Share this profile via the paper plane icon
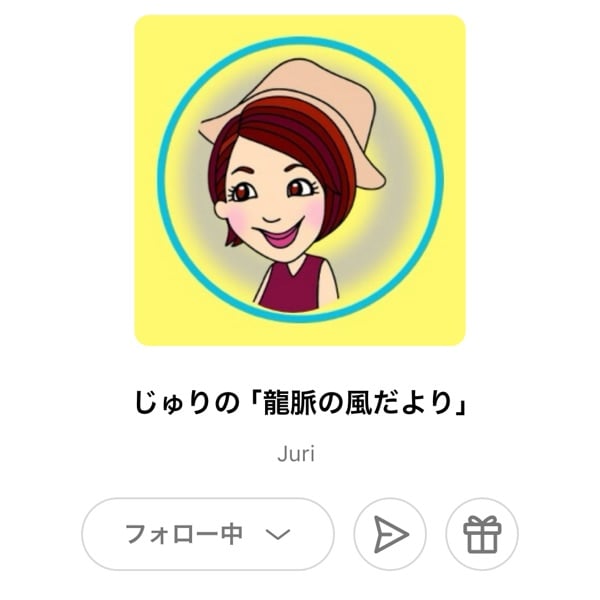 click(390, 535)
